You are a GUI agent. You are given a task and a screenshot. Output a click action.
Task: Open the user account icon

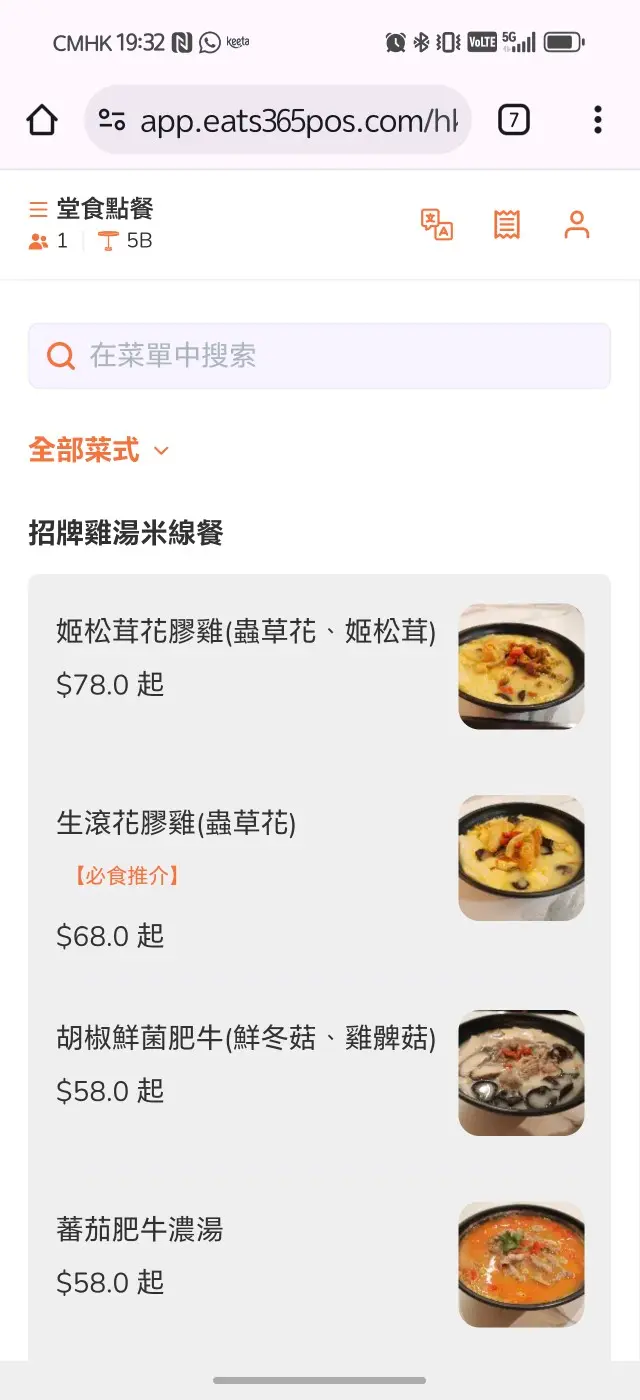coord(577,225)
